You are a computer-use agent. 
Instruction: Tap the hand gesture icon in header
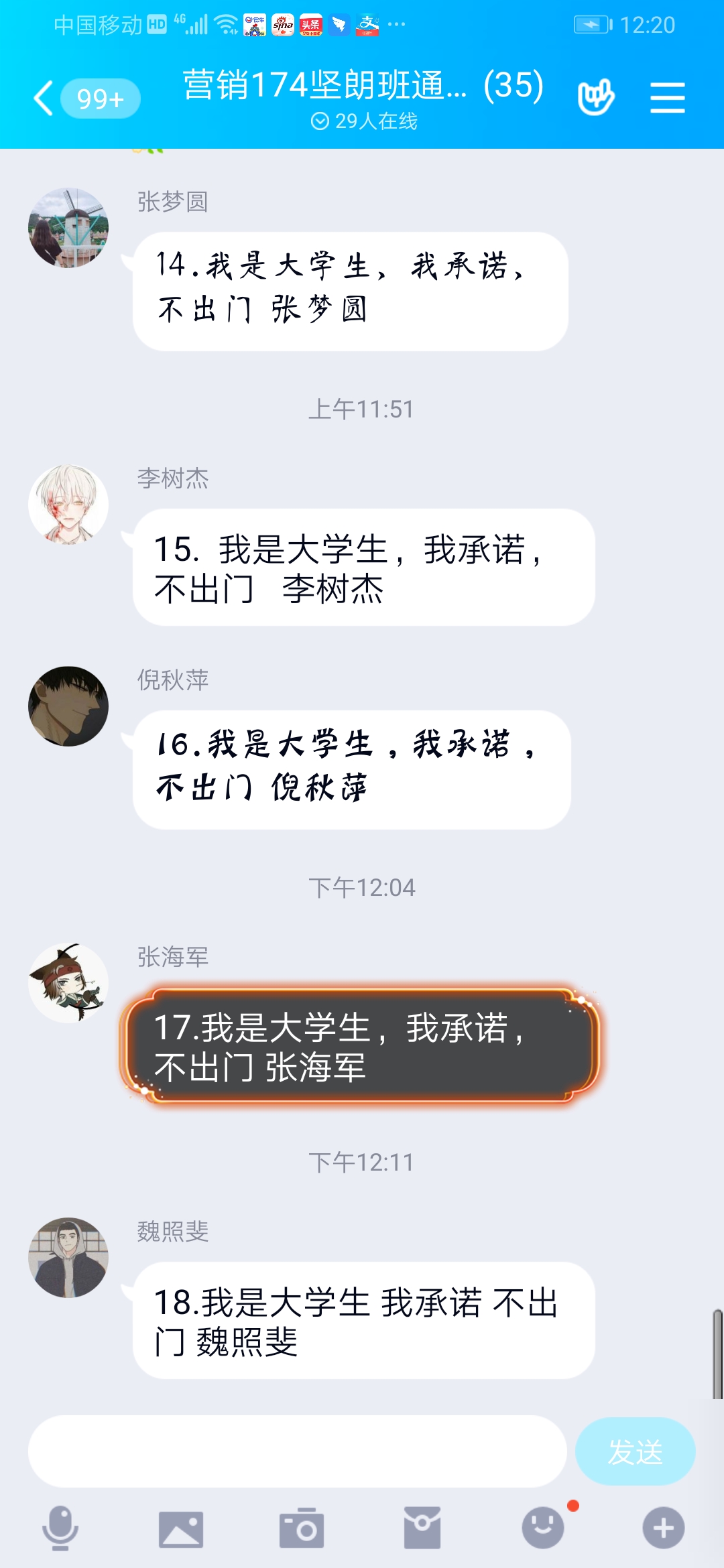click(595, 98)
